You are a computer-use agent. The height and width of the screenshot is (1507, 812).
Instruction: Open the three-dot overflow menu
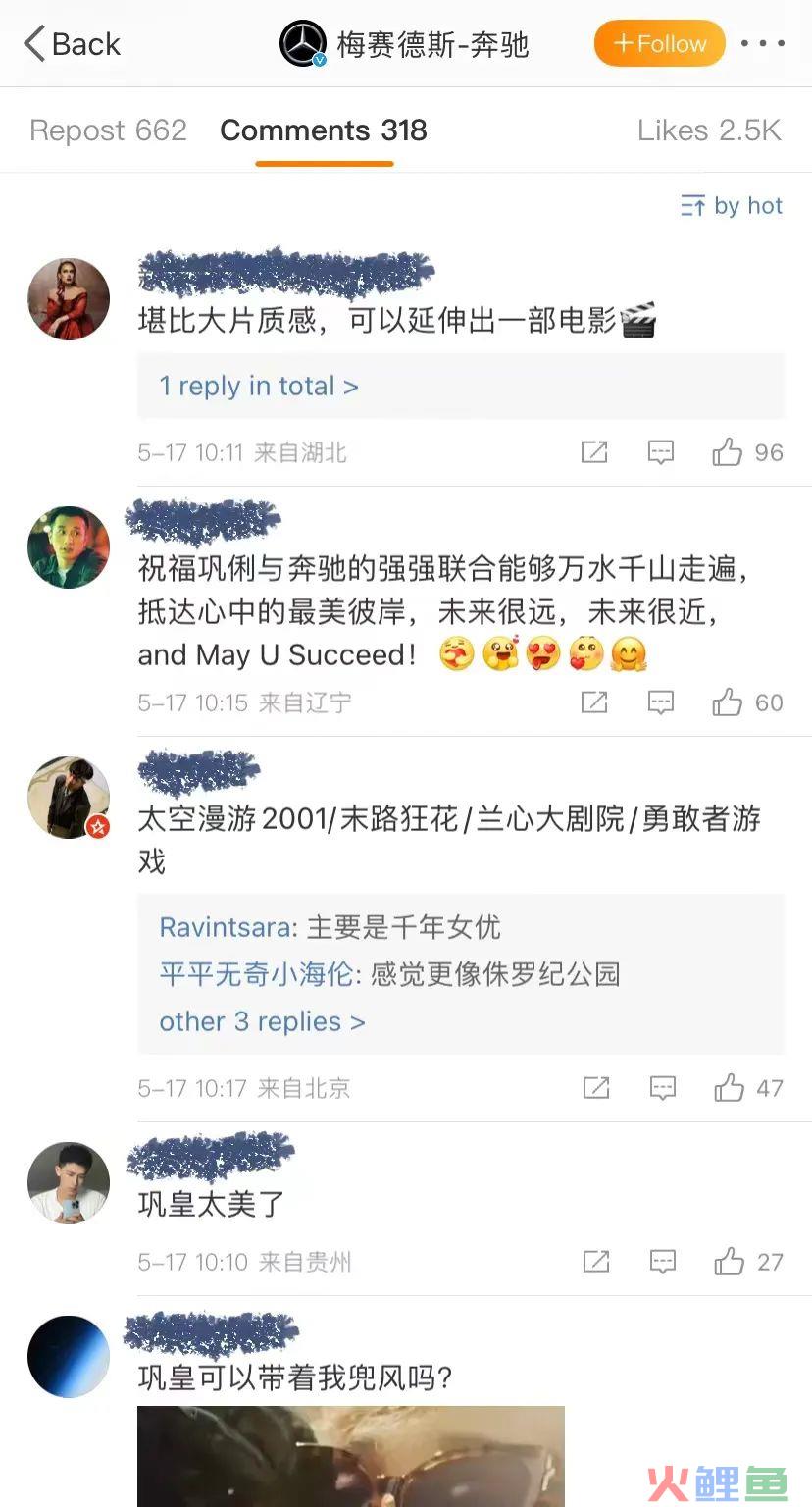762,44
